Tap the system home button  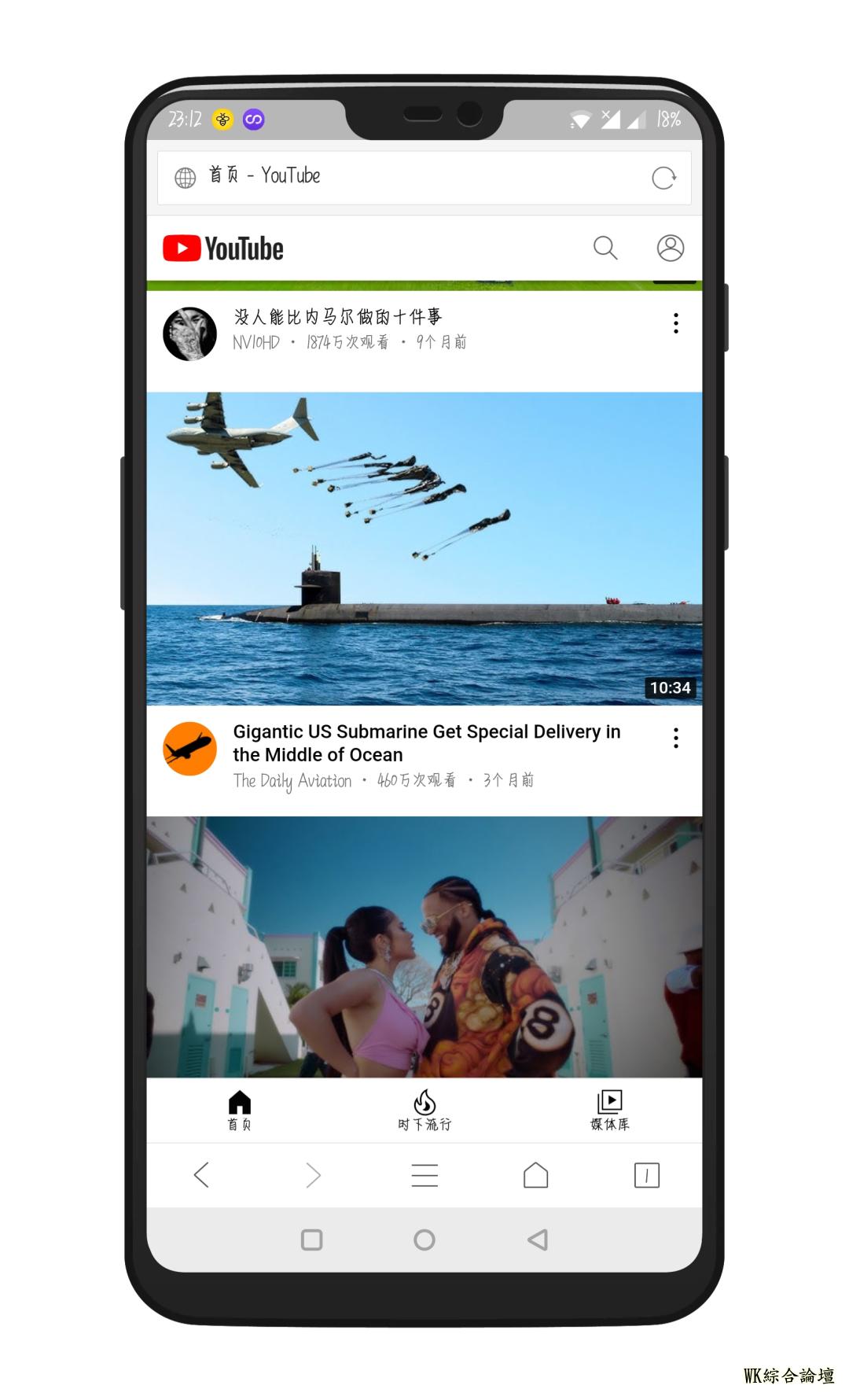click(424, 1240)
